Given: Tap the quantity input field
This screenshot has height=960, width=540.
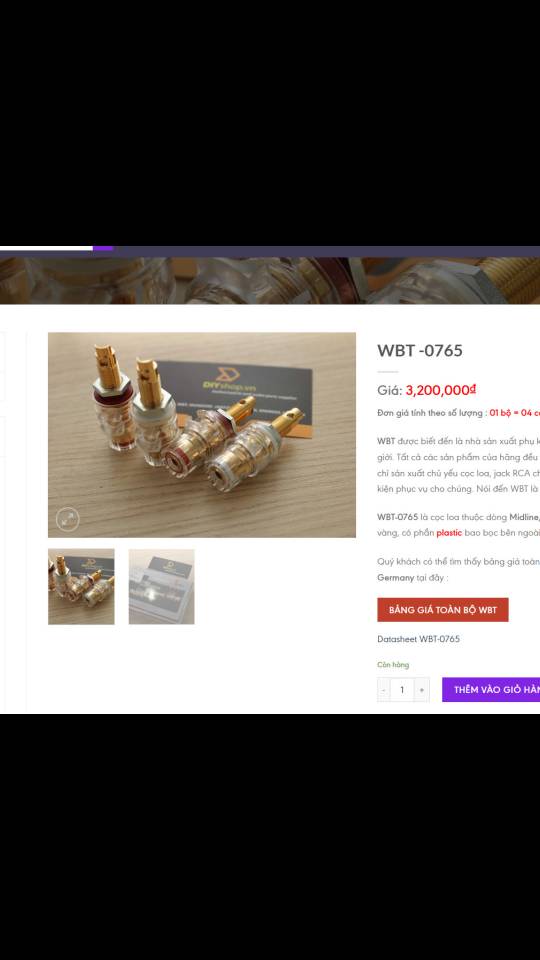Looking at the screenshot, I should 402,689.
